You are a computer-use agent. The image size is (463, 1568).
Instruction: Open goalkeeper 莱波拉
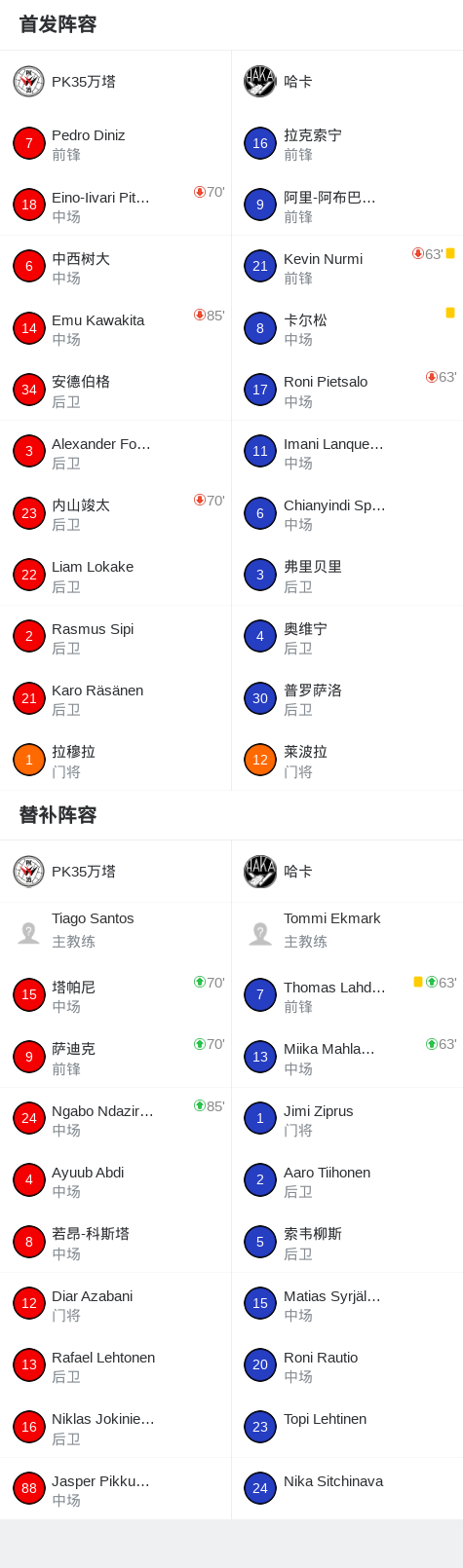pos(347,760)
